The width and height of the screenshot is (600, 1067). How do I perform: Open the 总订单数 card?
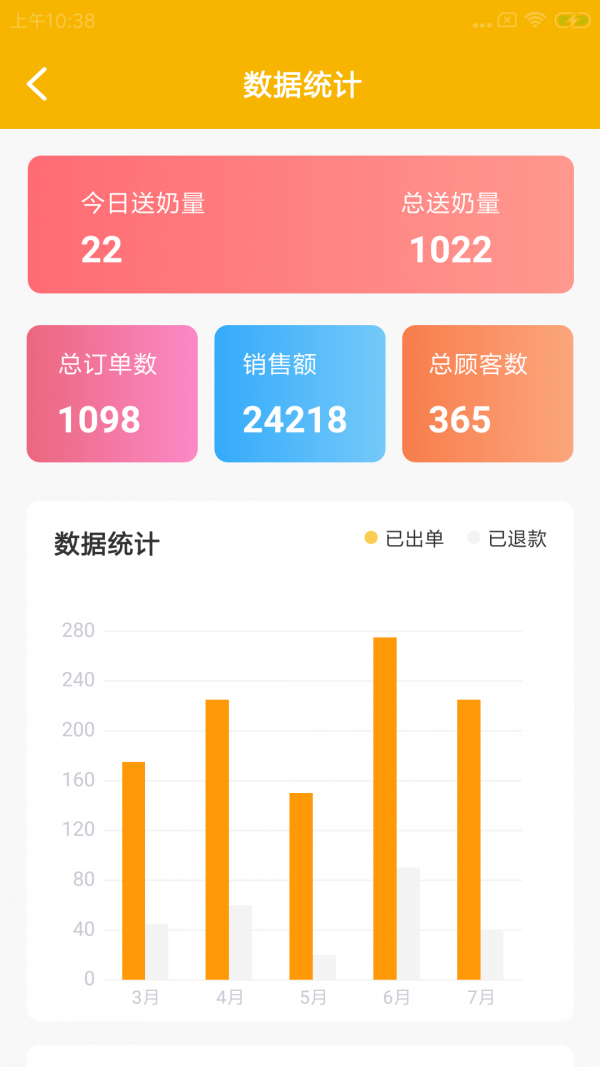coord(112,393)
